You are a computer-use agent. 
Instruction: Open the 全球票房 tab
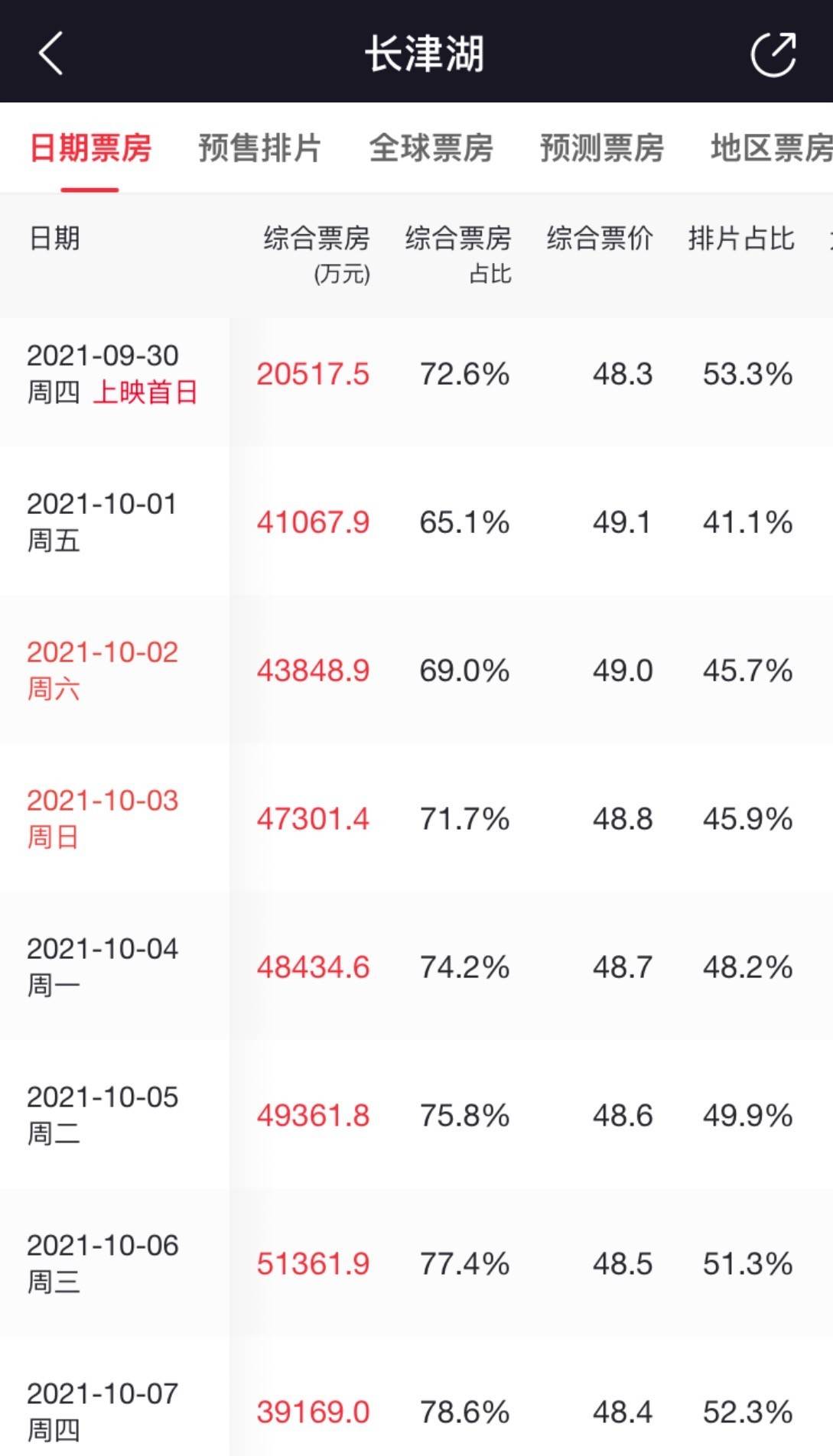coord(431,147)
